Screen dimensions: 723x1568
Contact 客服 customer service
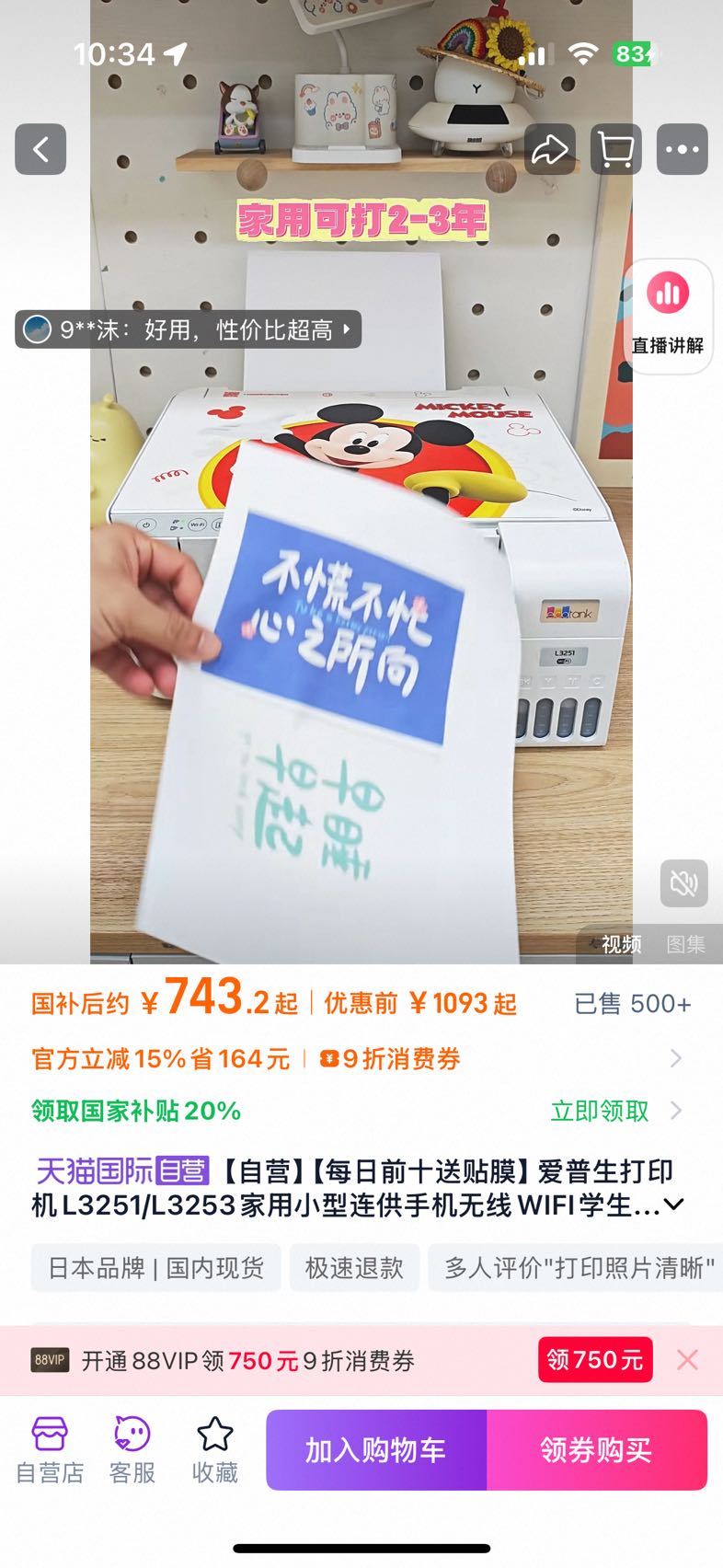tap(132, 1450)
